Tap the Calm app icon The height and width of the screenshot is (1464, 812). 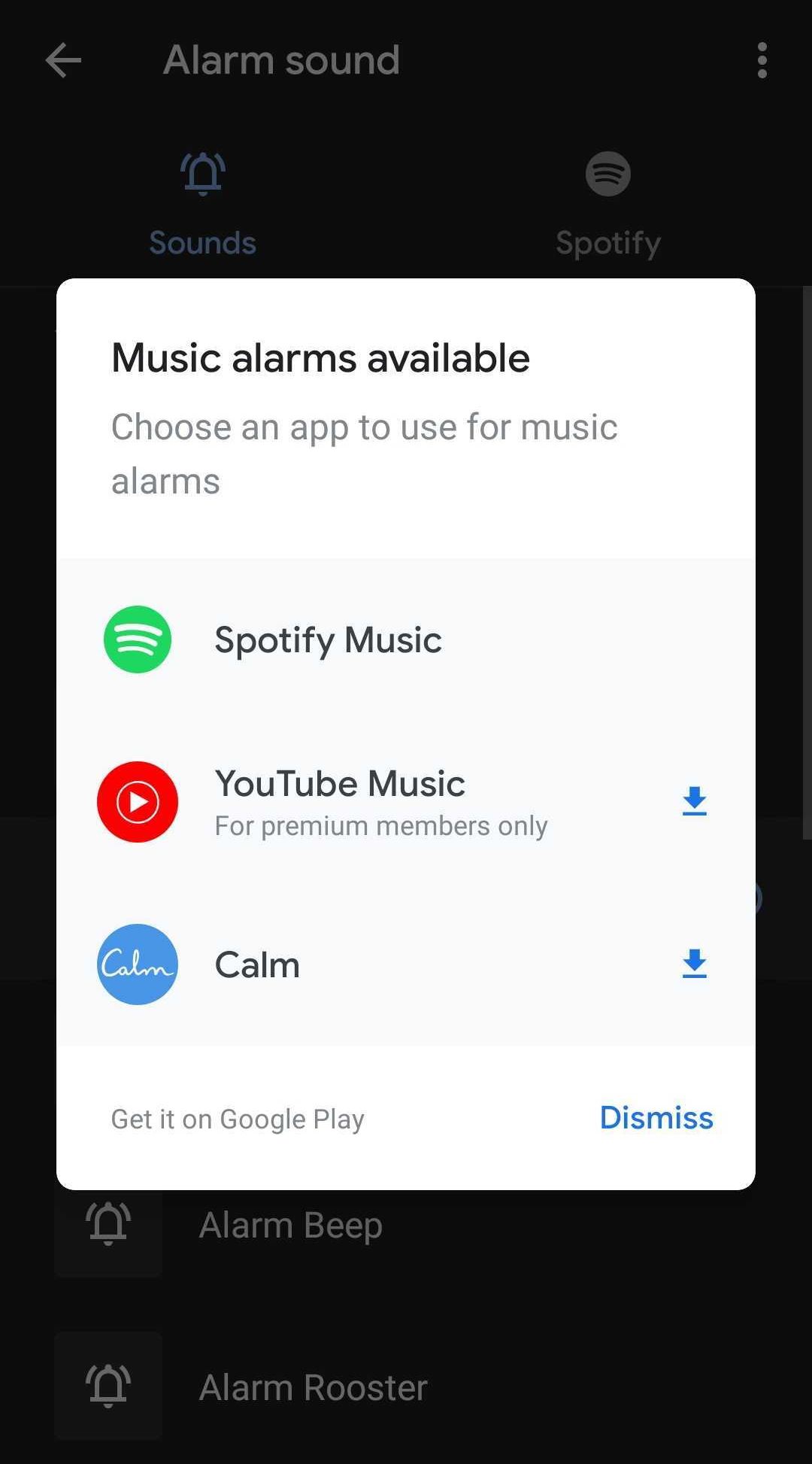[138, 964]
